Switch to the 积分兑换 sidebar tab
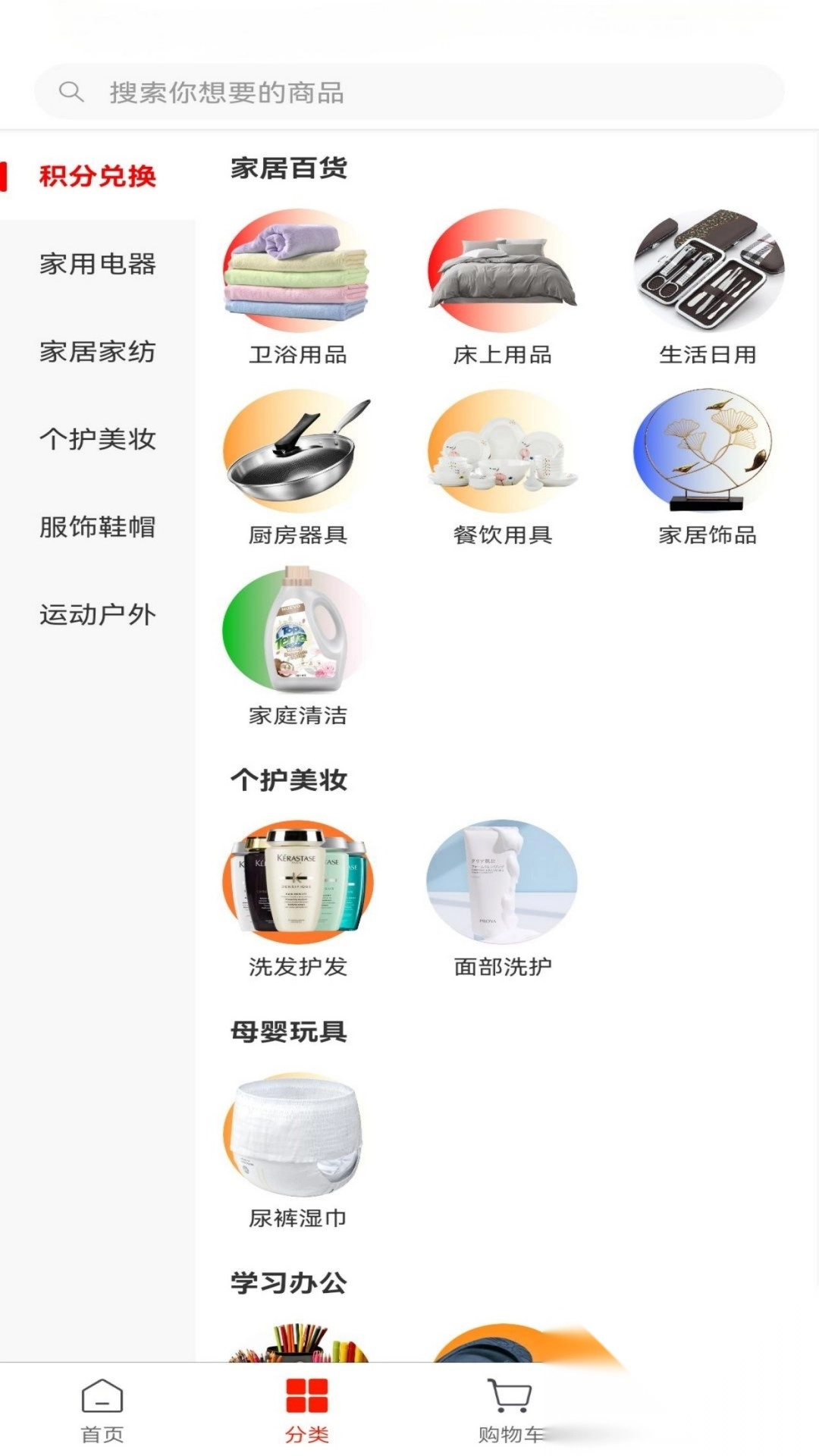 coord(97,175)
